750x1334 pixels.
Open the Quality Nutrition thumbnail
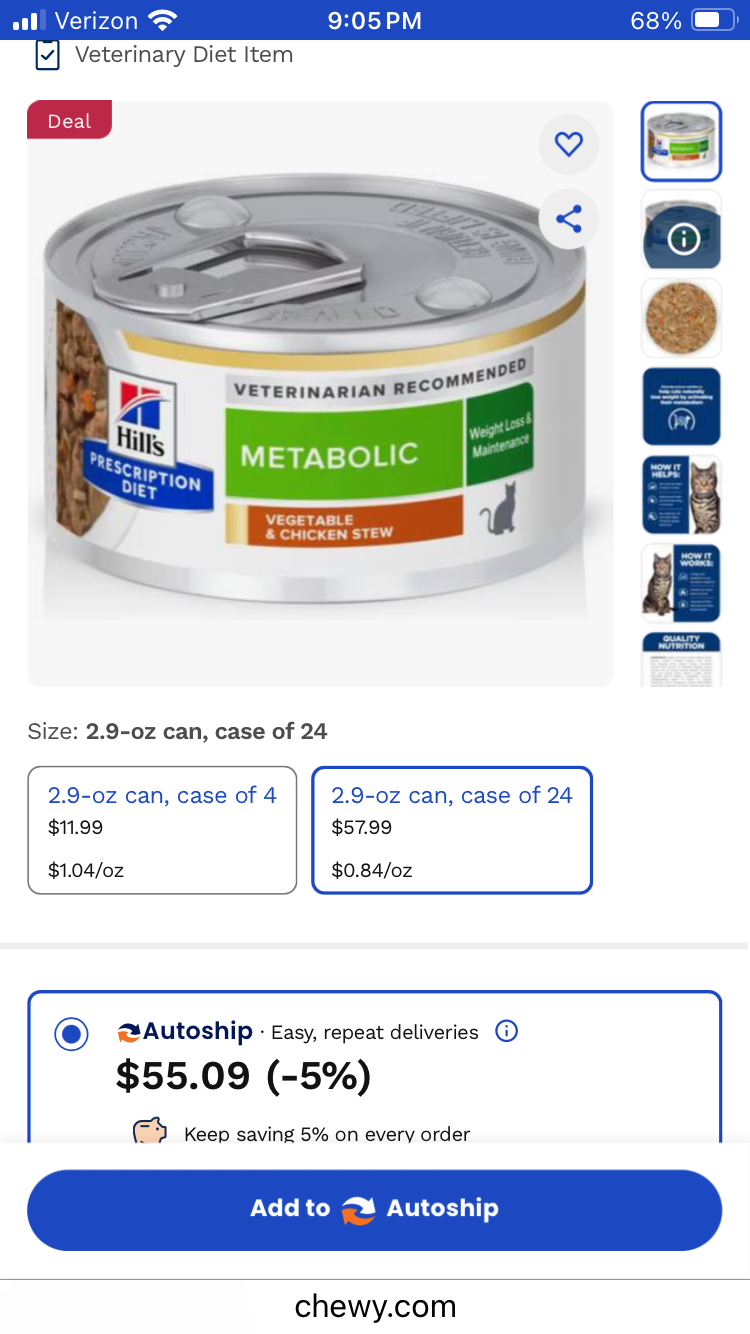681,660
